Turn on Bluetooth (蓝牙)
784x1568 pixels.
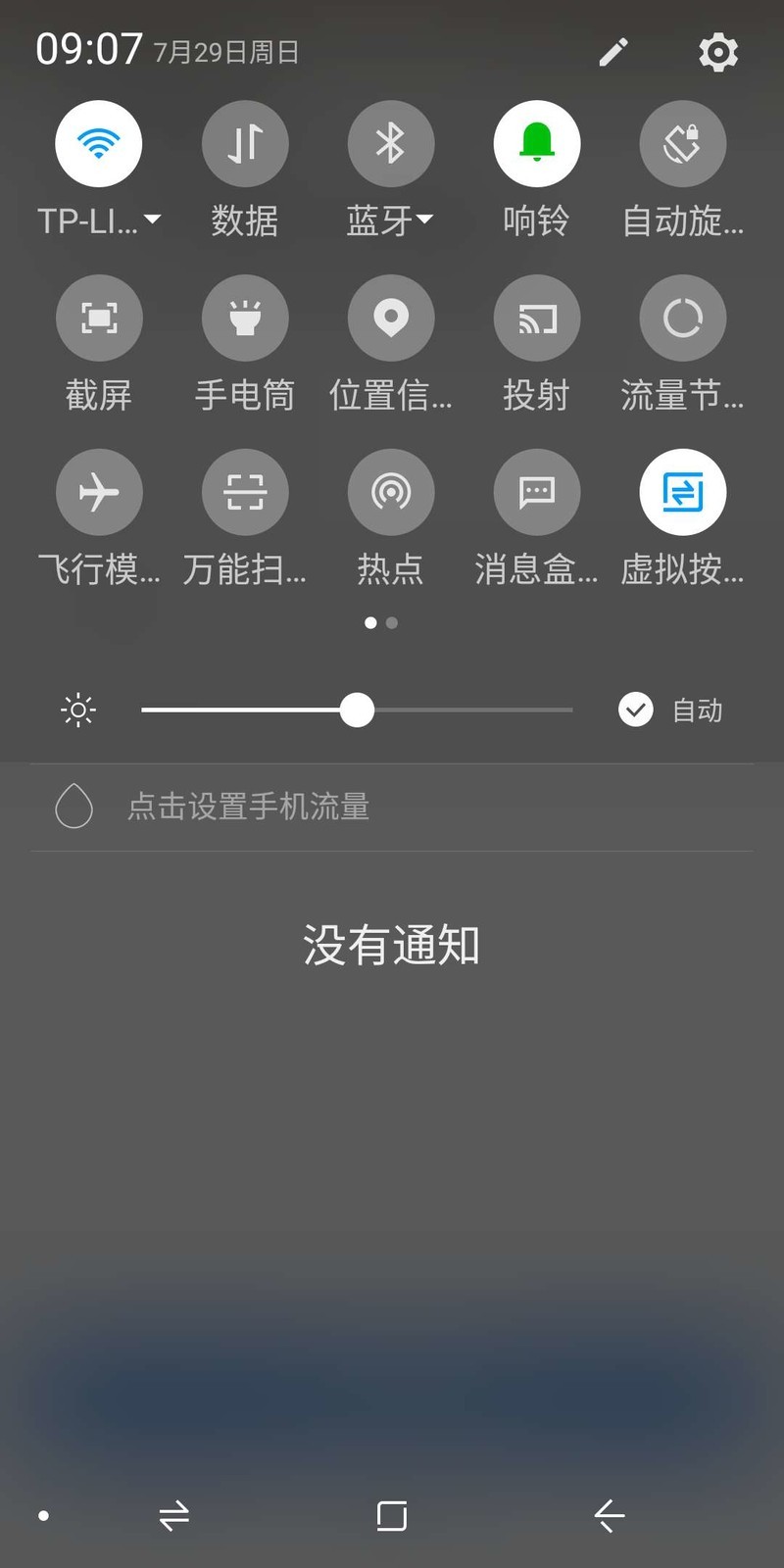point(390,144)
